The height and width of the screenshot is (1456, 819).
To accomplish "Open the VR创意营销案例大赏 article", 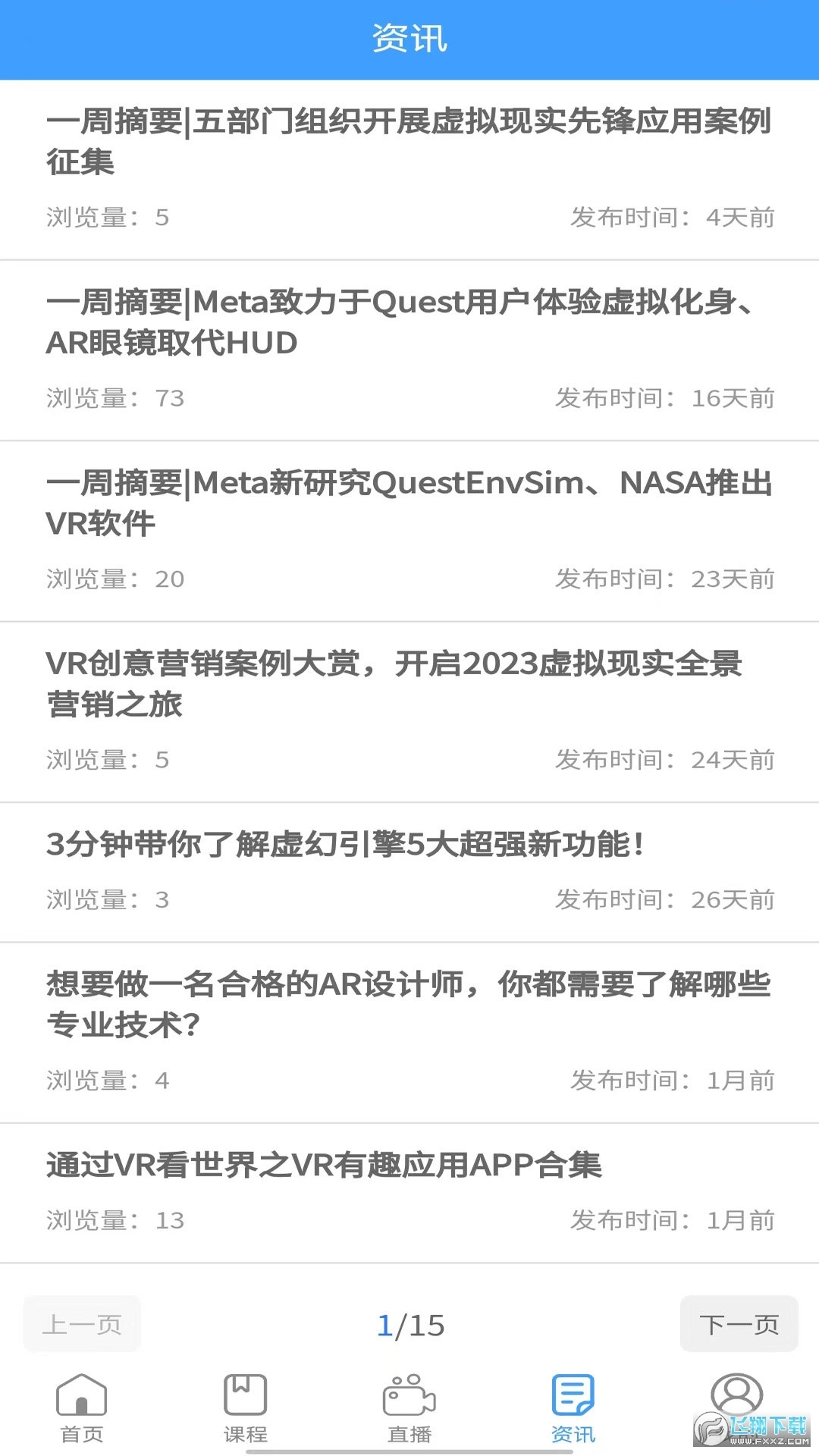I will pos(409,685).
